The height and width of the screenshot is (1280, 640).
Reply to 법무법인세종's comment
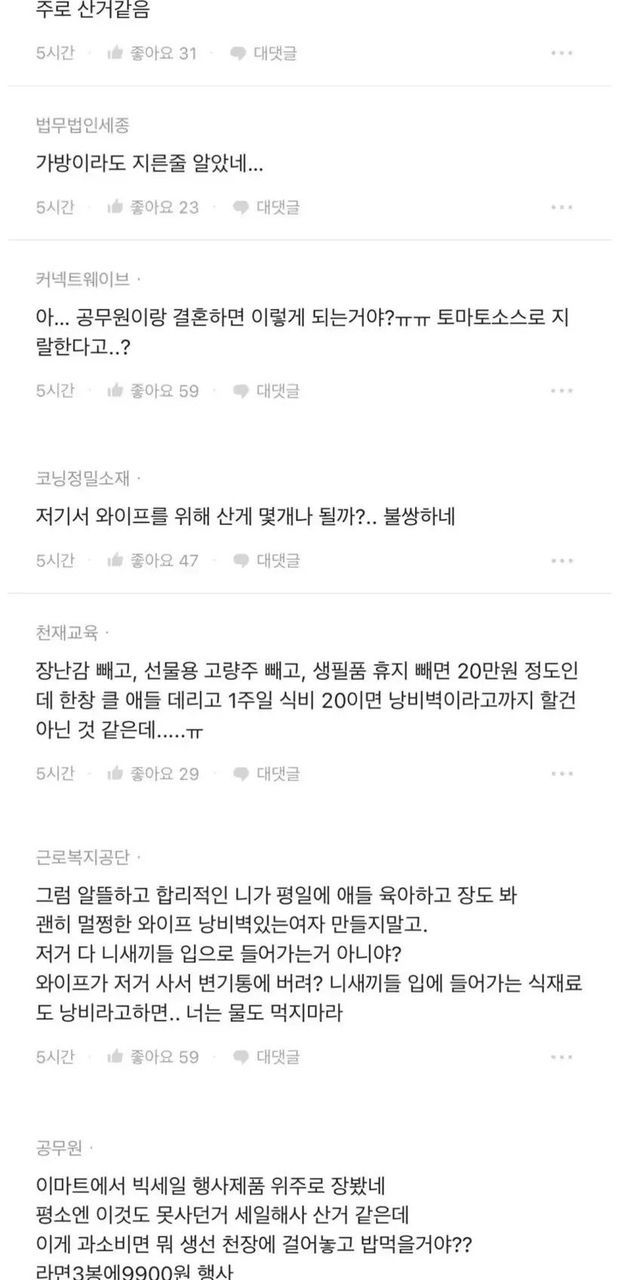click(x=266, y=207)
